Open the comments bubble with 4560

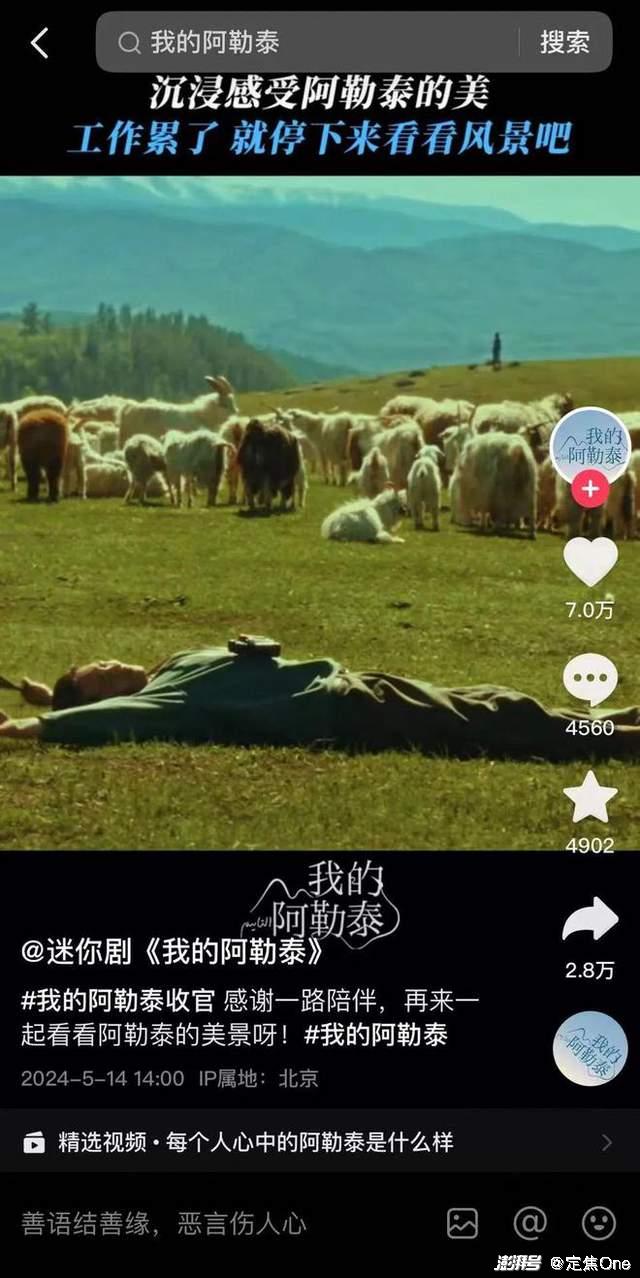pos(590,680)
